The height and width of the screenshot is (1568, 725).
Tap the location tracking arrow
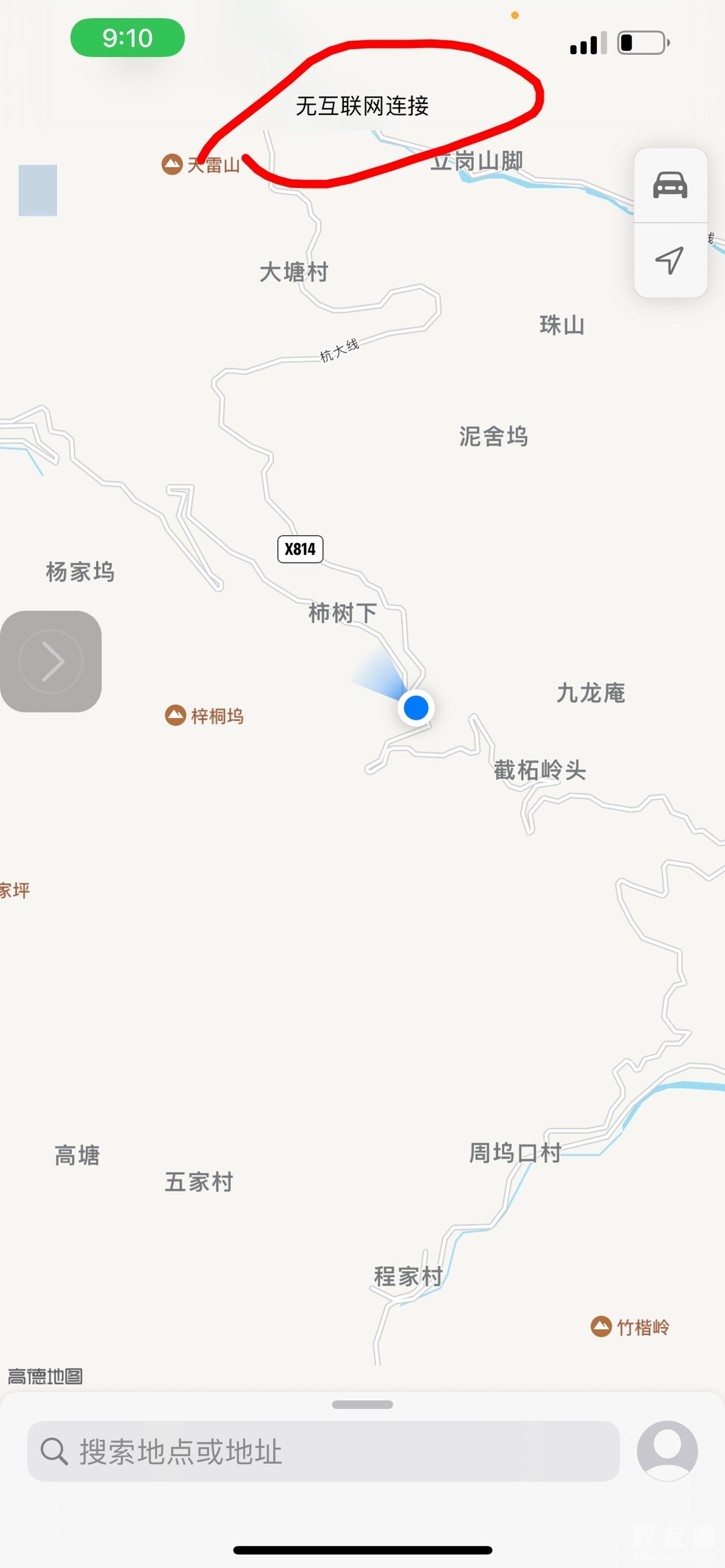670,260
